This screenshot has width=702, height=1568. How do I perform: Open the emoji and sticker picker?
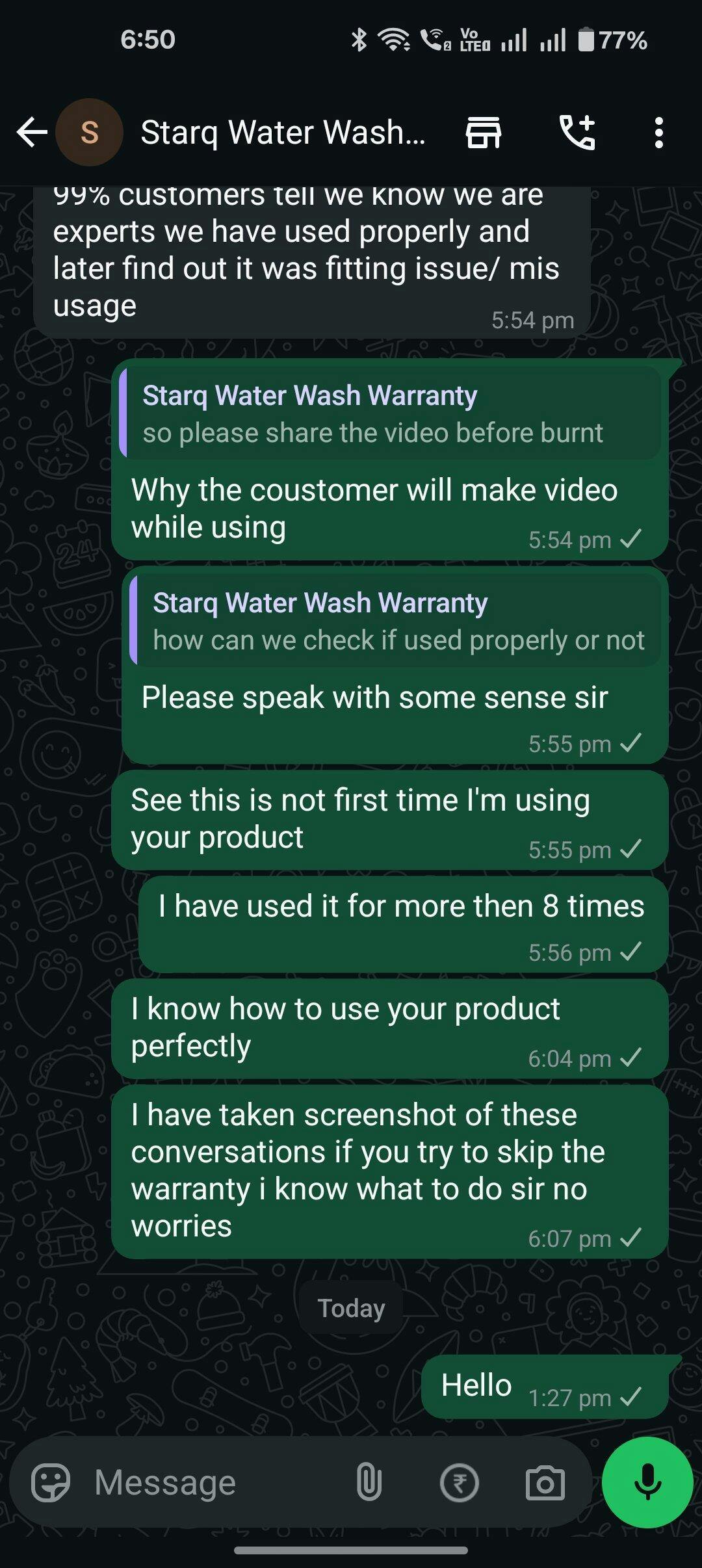click(51, 1483)
